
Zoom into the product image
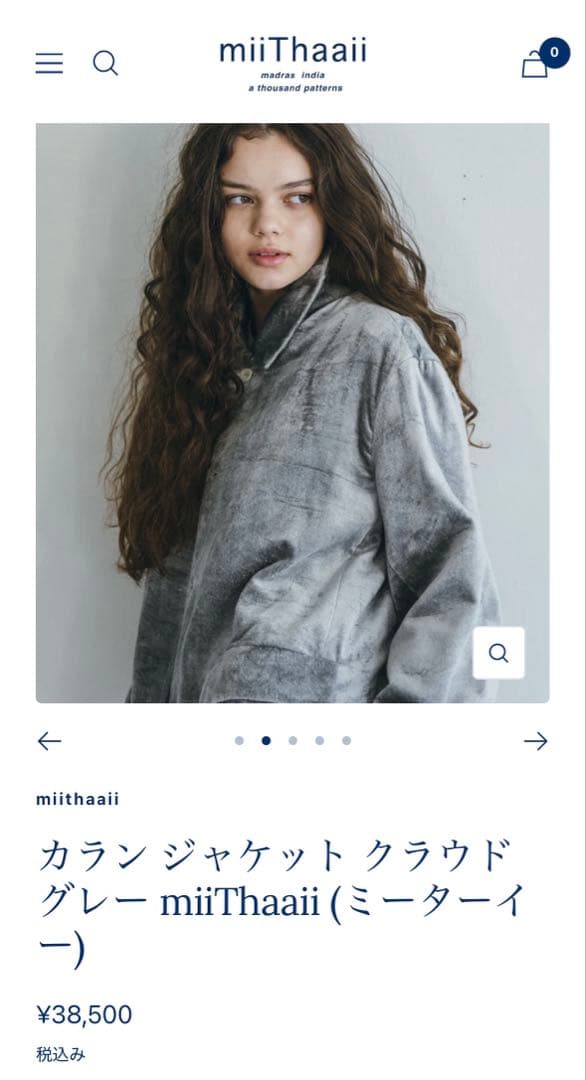(x=499, y=653)
